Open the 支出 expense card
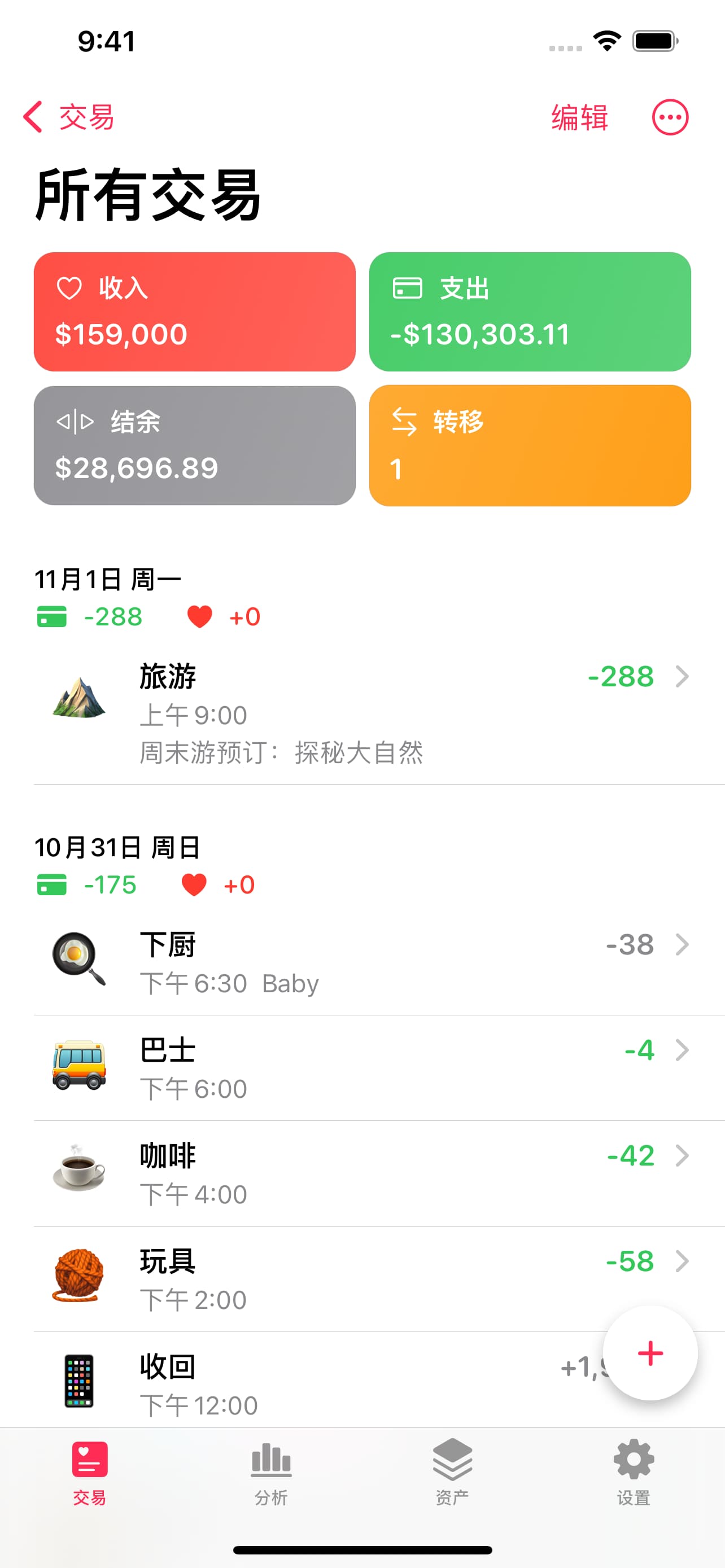The image size is (725, 1568). tap(530, 312)
